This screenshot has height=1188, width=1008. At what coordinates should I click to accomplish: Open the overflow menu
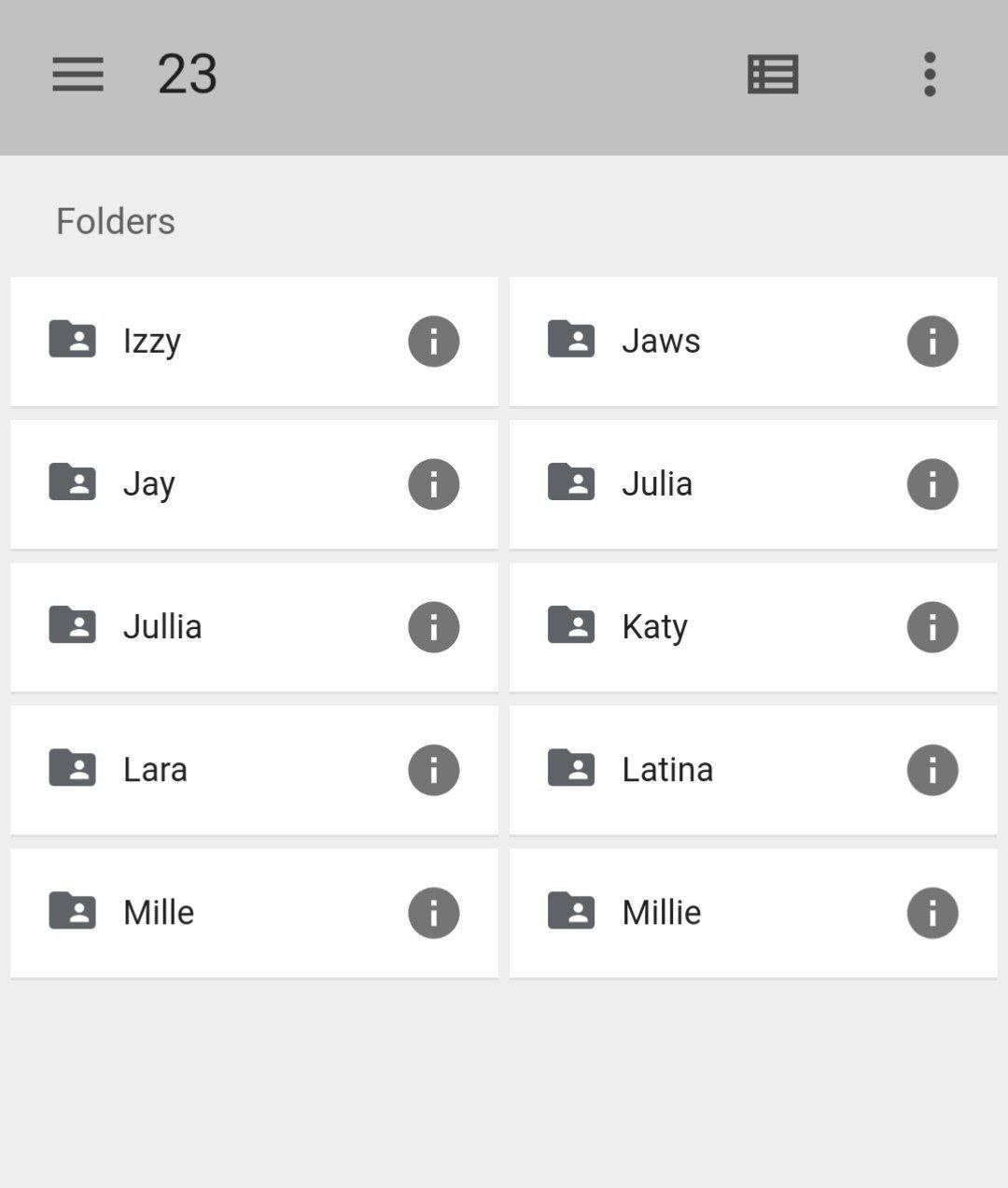click(930, 75)
